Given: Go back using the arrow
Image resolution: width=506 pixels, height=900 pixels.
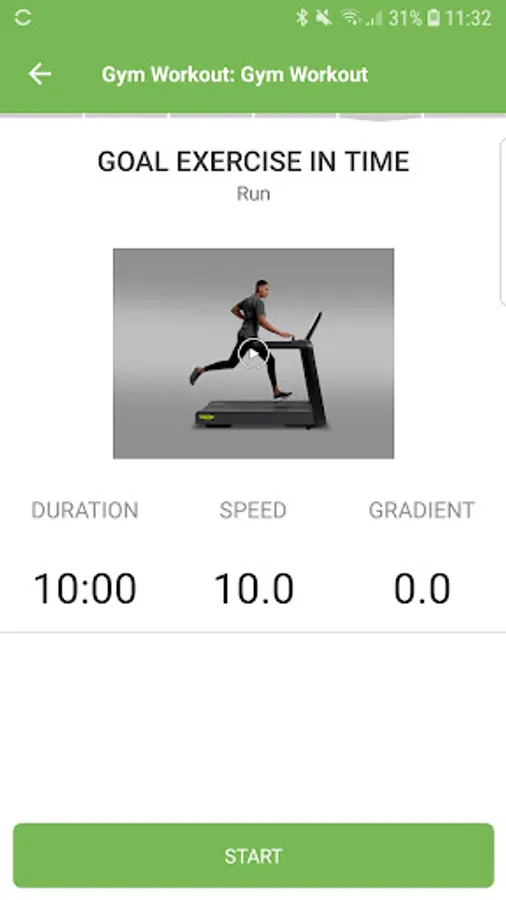Looking at the screenshot, I should pyautogui.click(x=40, y=74).
